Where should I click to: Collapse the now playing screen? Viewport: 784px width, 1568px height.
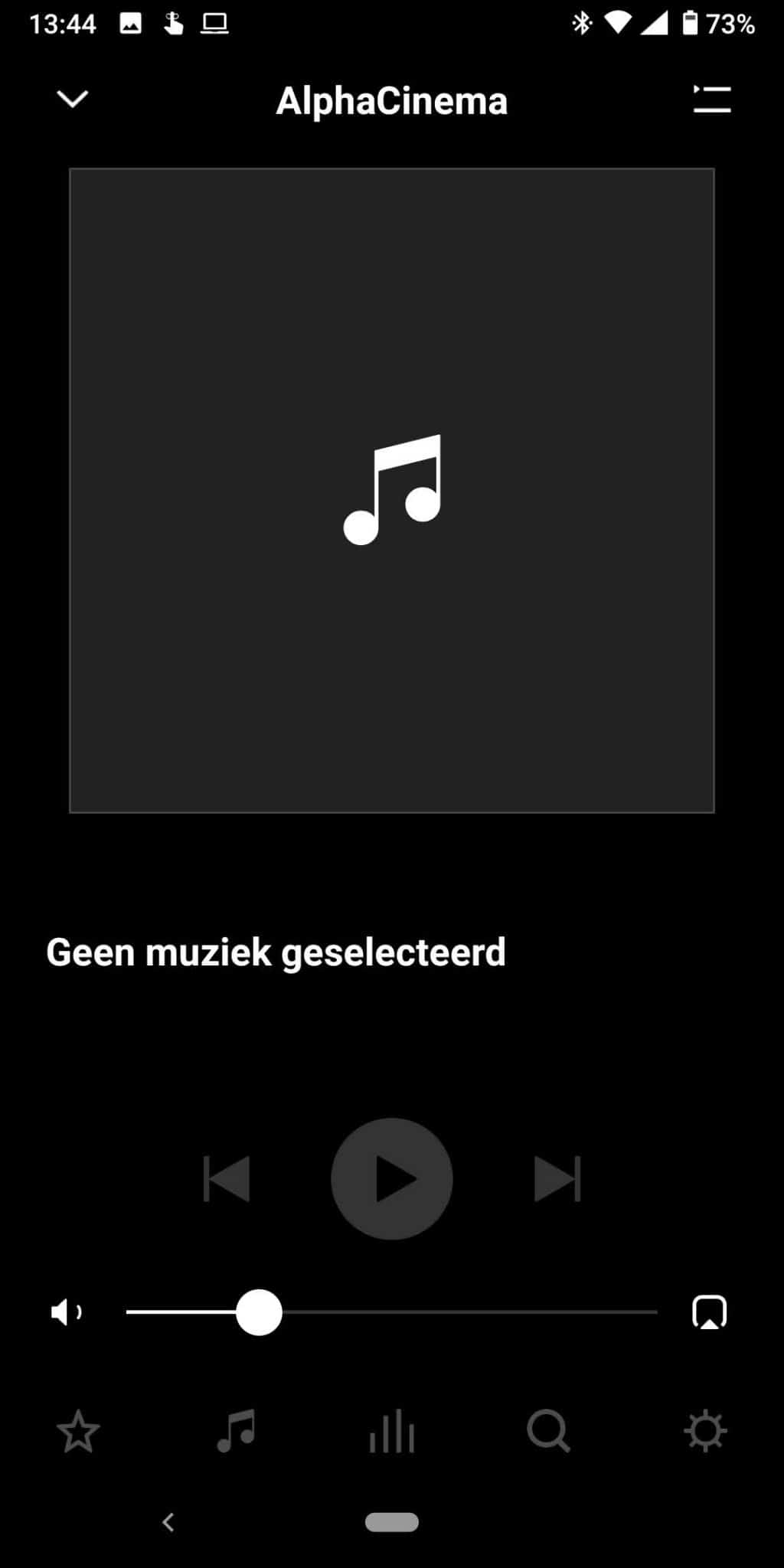[73, 99]
